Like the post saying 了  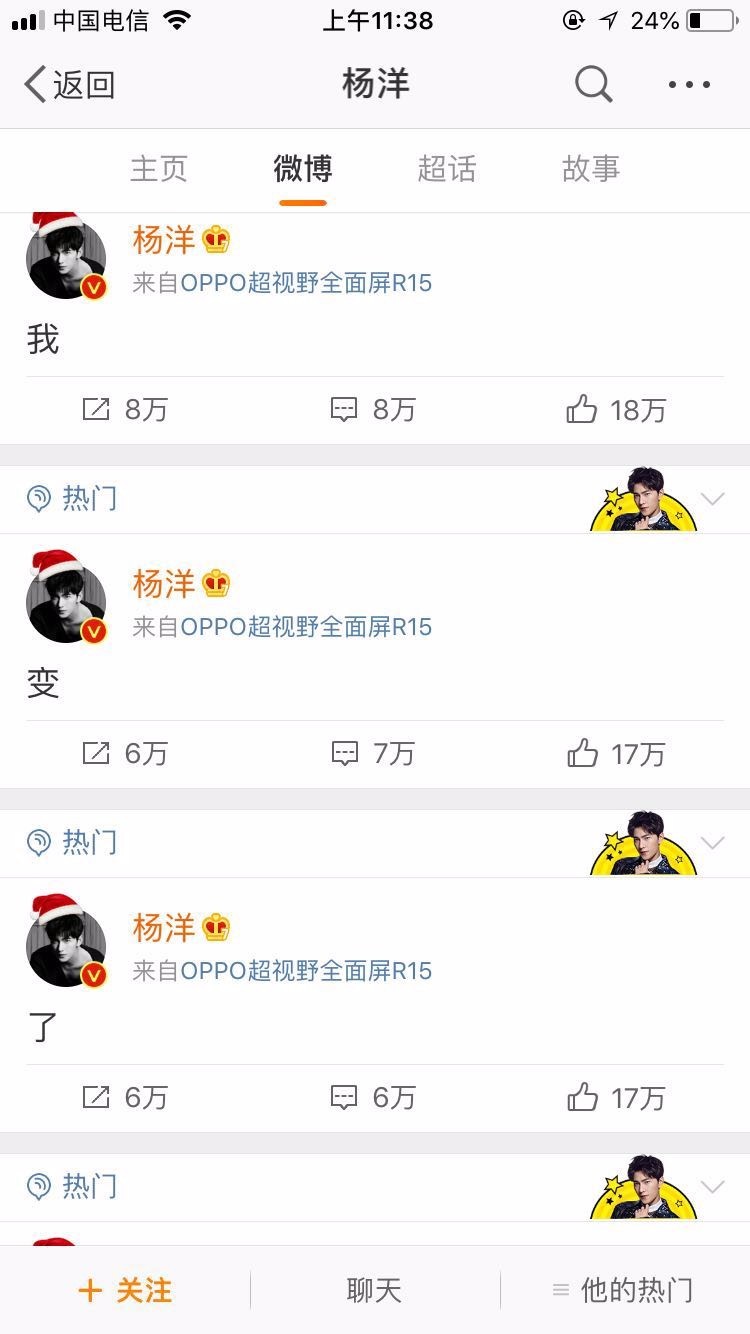pos(615,1097)
